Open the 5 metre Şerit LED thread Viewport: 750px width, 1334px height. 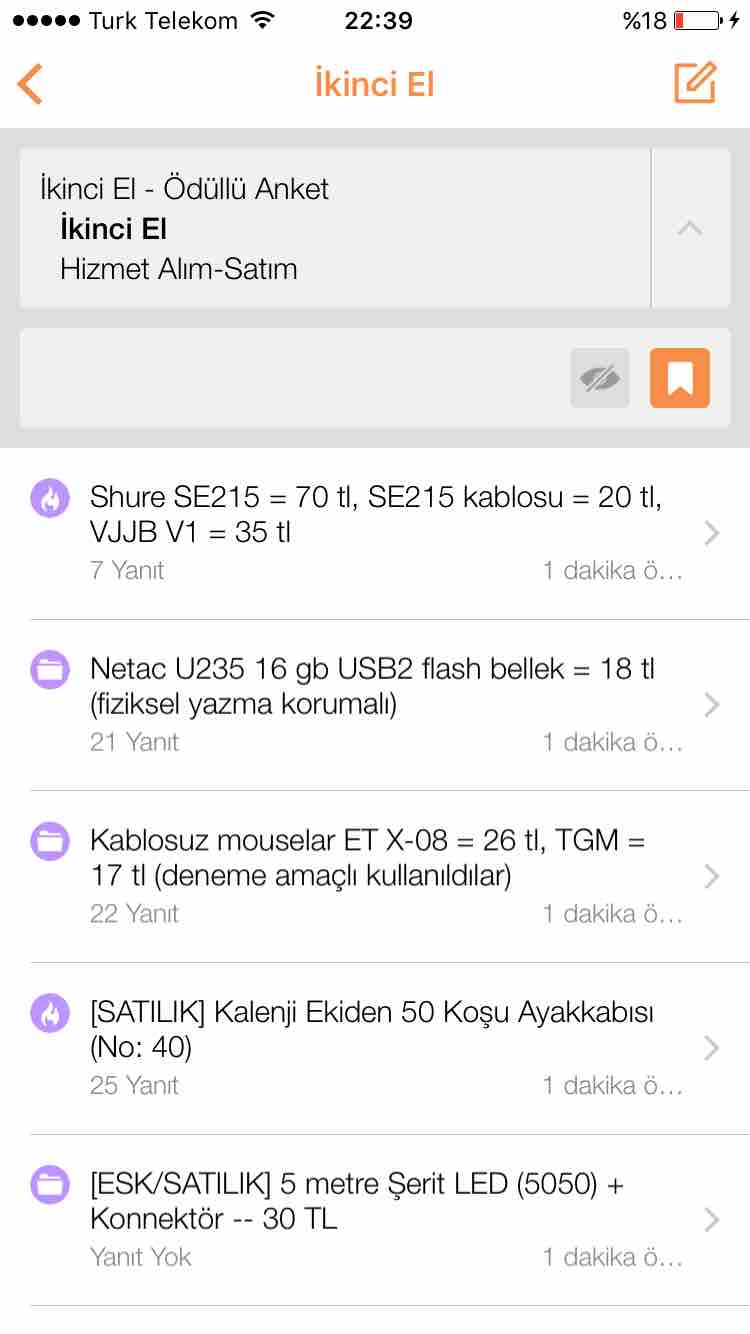coord(375,1221)
